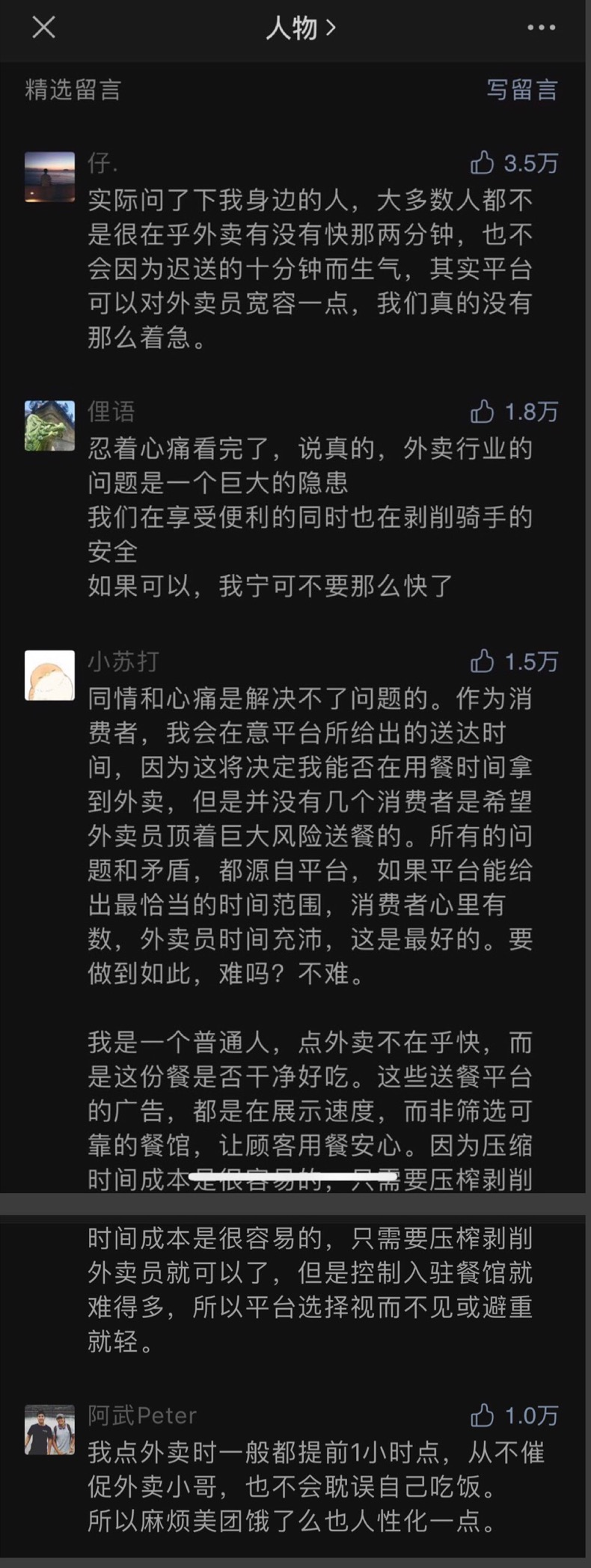The height and width of the screenshot is (1568, 591).
Task: Like the comment by 俚语
Action: pyautogui.click(x=483, y=411)
